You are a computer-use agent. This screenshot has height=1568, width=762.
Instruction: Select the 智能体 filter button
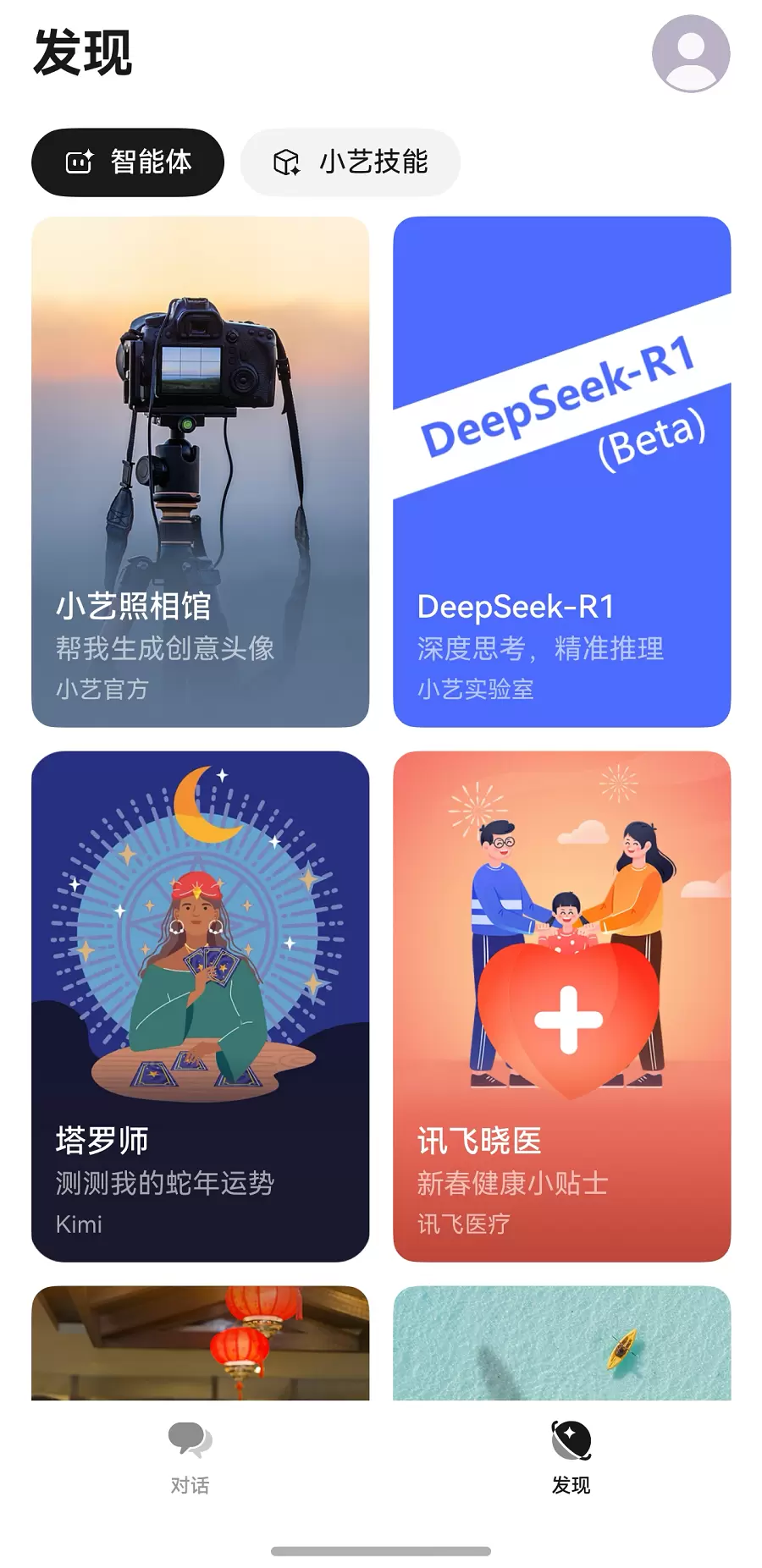pyautogui.click(x=128, y=162)
